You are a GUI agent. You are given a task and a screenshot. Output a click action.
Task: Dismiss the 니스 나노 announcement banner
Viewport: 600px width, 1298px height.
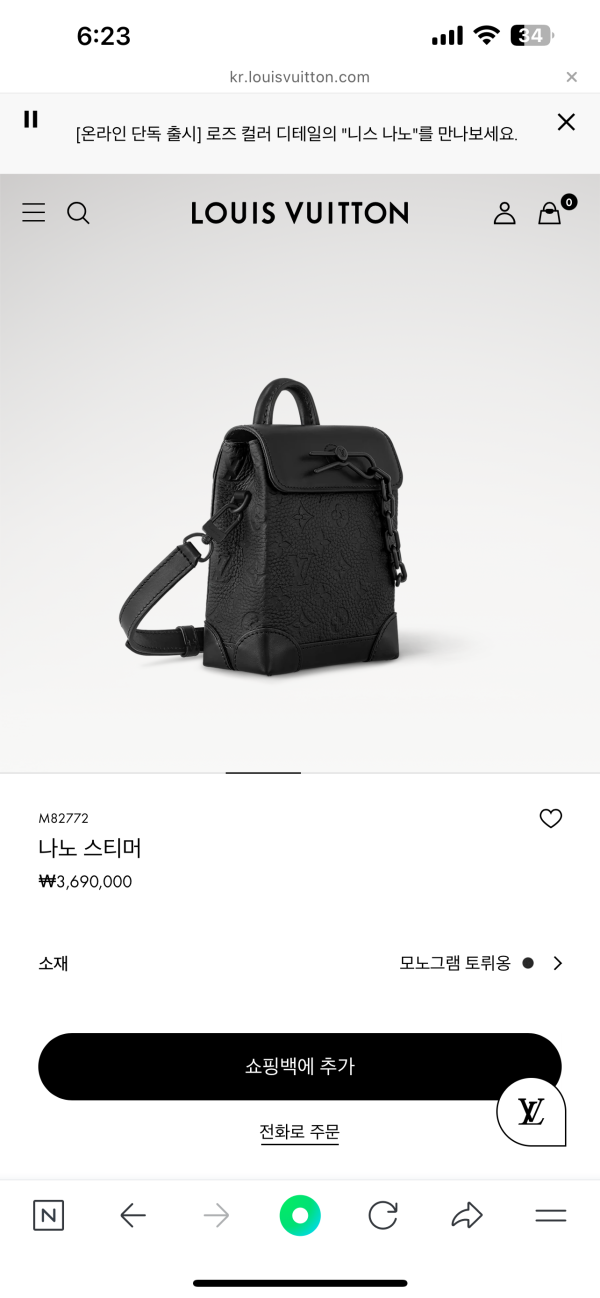(566, 122)
